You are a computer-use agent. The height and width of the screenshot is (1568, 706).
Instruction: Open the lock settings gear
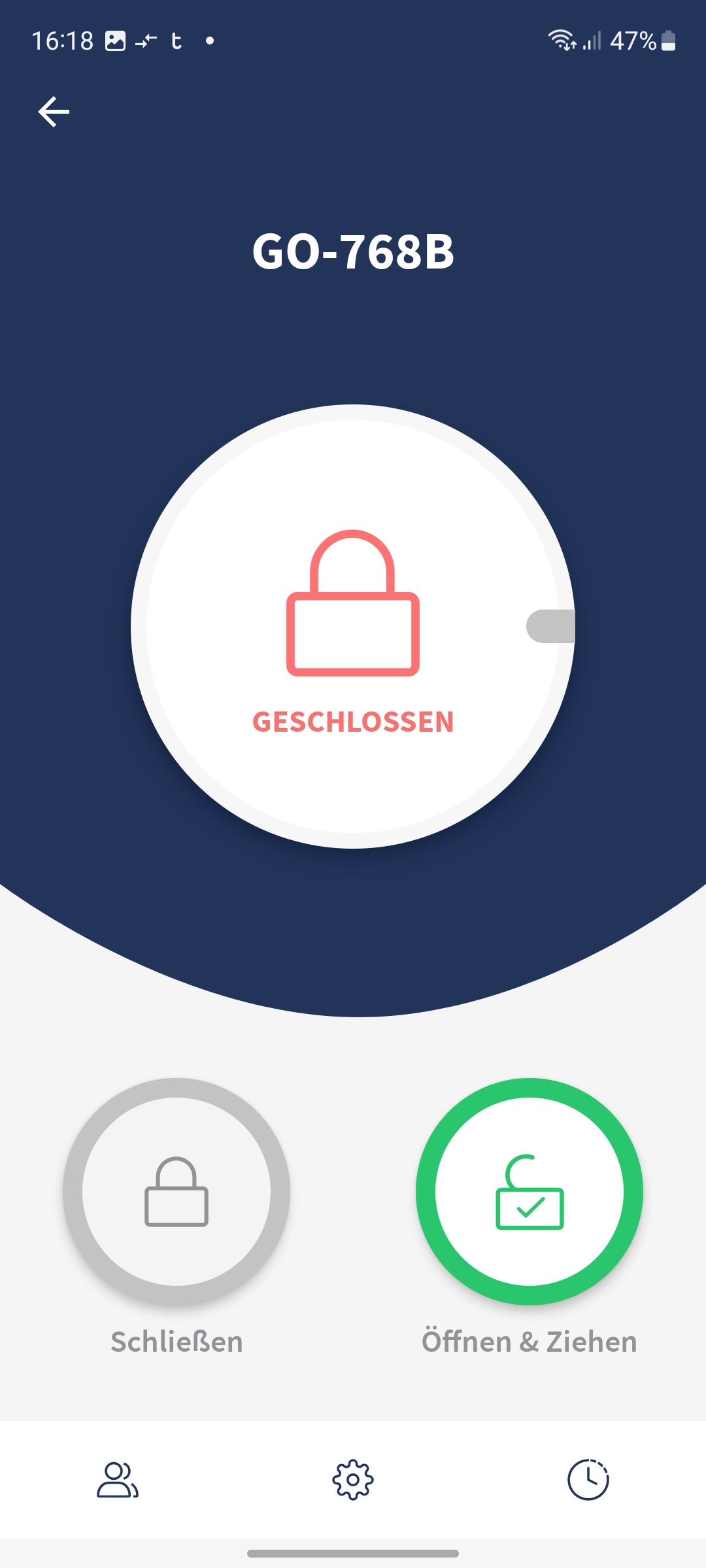click(x=353, y=1479)
